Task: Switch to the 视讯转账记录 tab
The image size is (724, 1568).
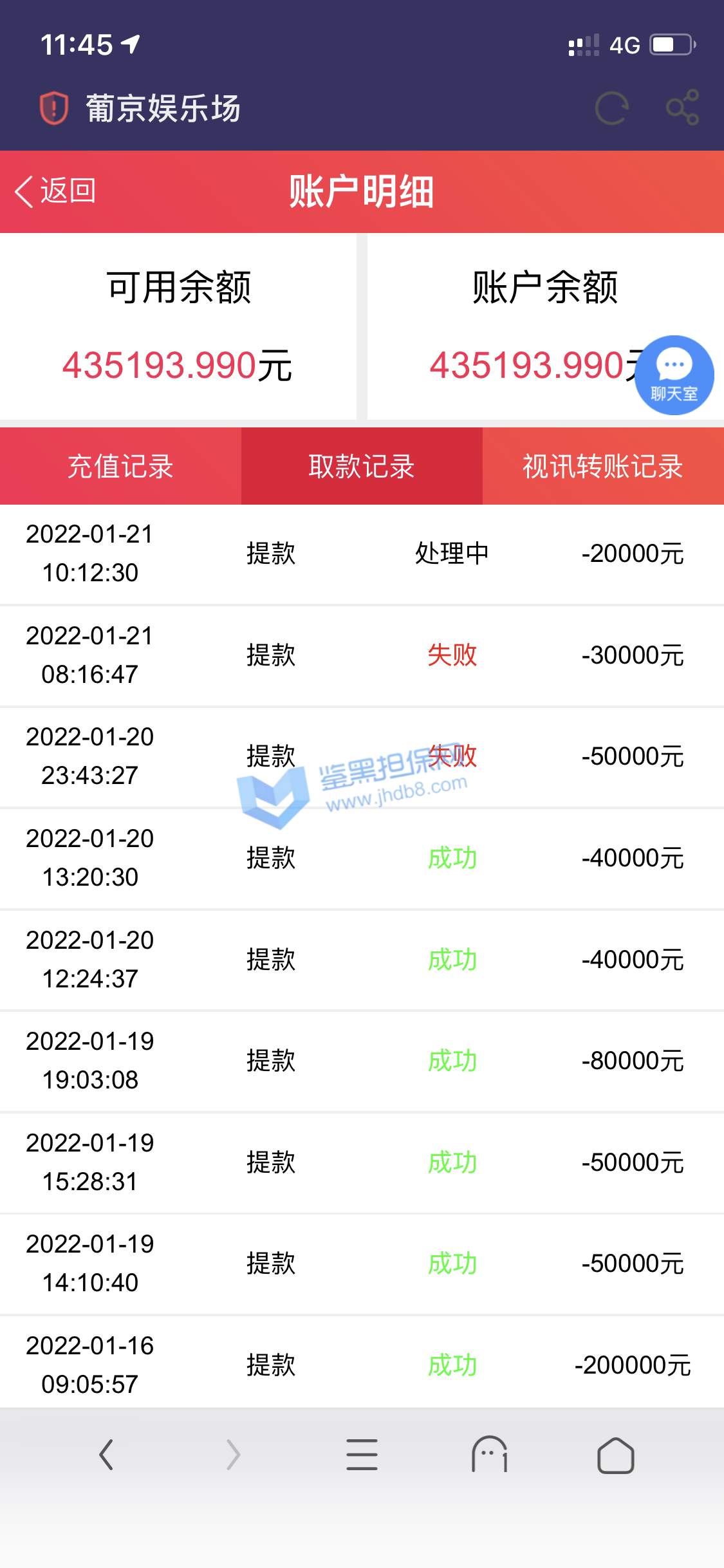Action: (603, 466)
